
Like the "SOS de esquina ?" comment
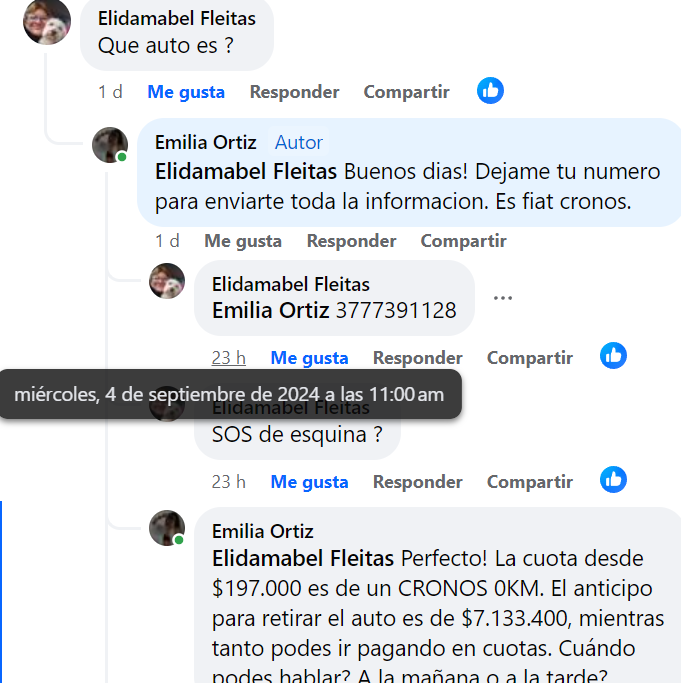pos(309,482)
